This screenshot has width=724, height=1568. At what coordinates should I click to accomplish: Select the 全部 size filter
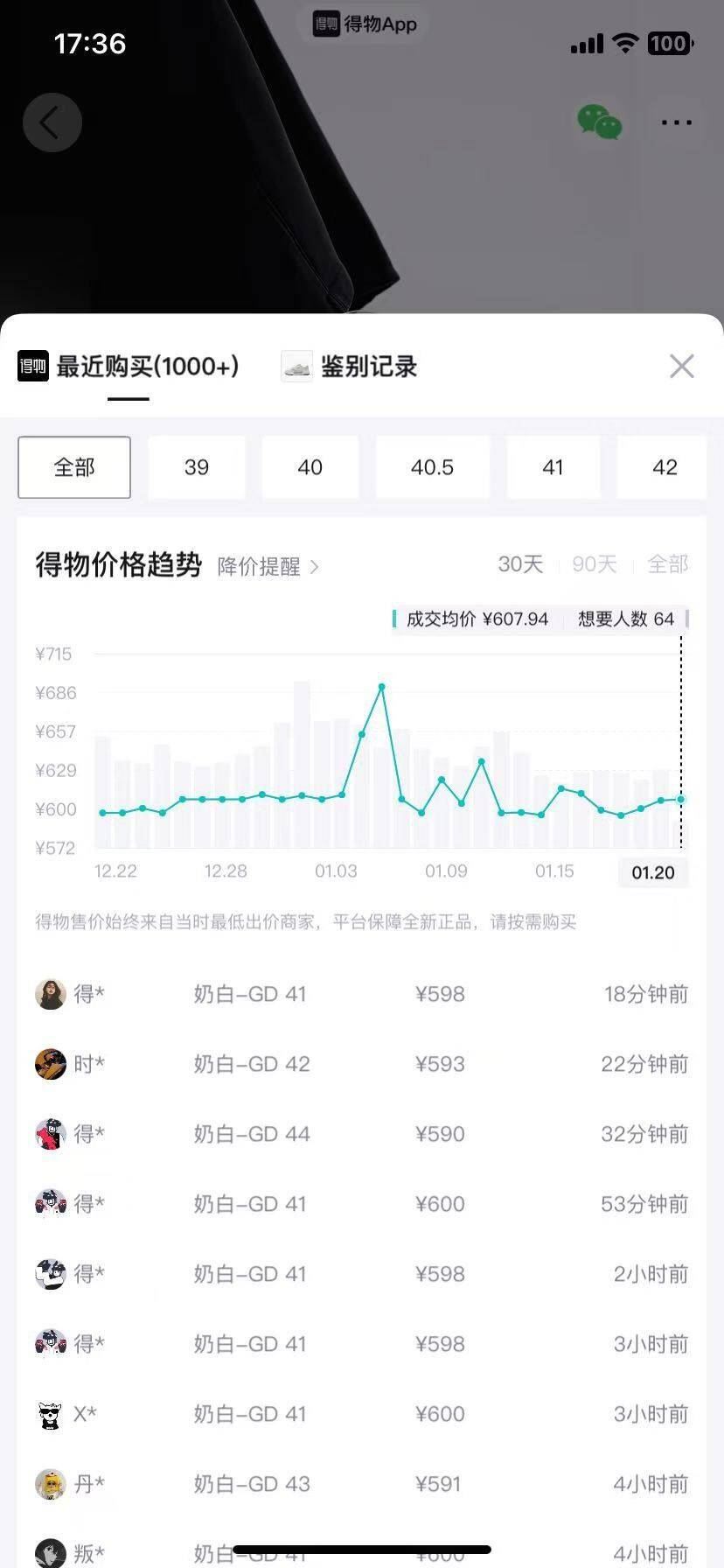pos(74,467)
